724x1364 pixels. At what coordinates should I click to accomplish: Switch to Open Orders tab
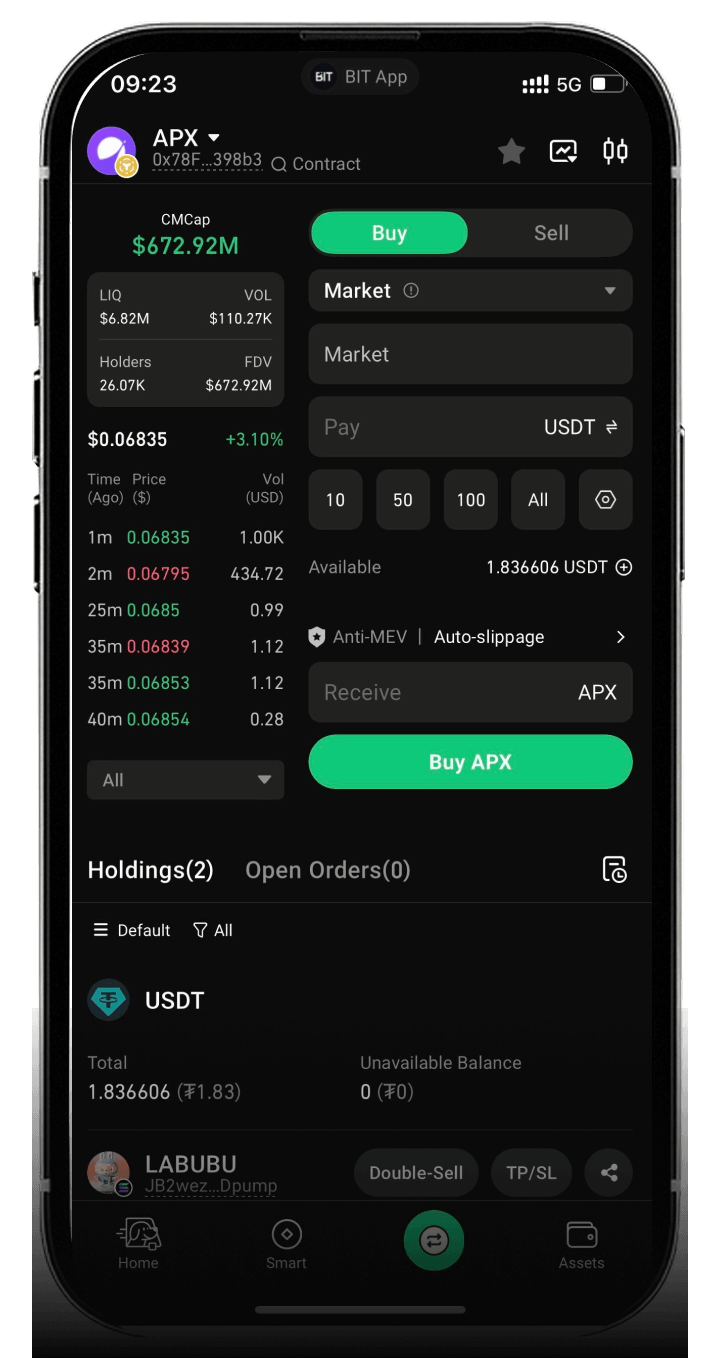click(x=328, y=870)
